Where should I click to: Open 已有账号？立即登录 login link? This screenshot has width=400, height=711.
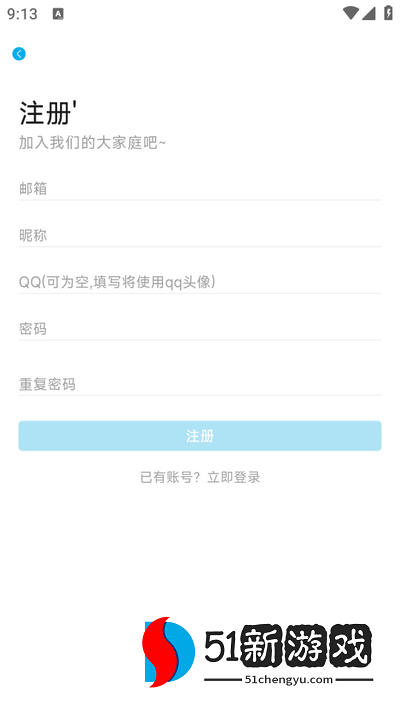200,477
